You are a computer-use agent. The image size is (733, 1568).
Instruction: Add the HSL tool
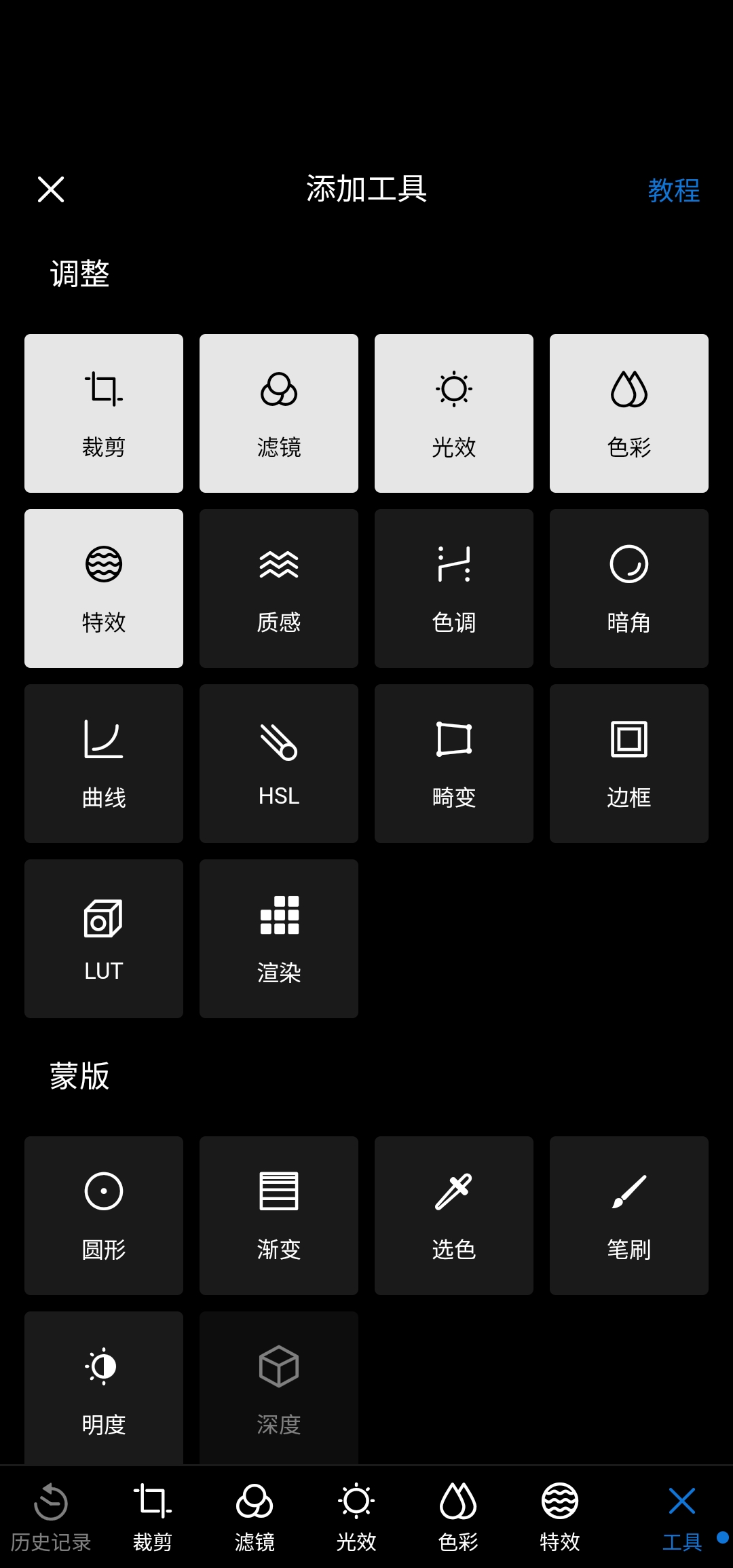tap(279, 764)
